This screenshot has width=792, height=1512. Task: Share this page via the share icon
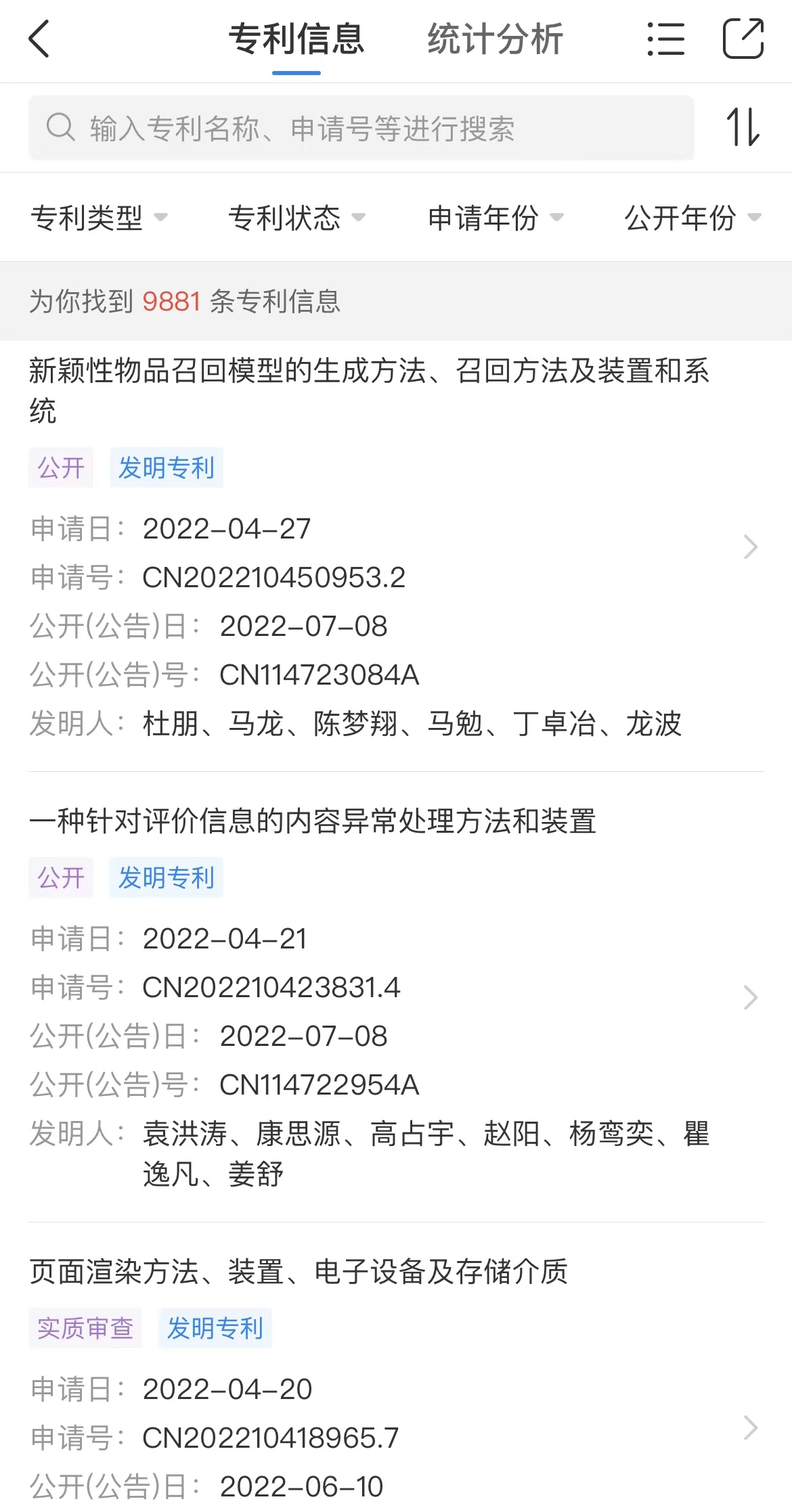coord(743,39)
